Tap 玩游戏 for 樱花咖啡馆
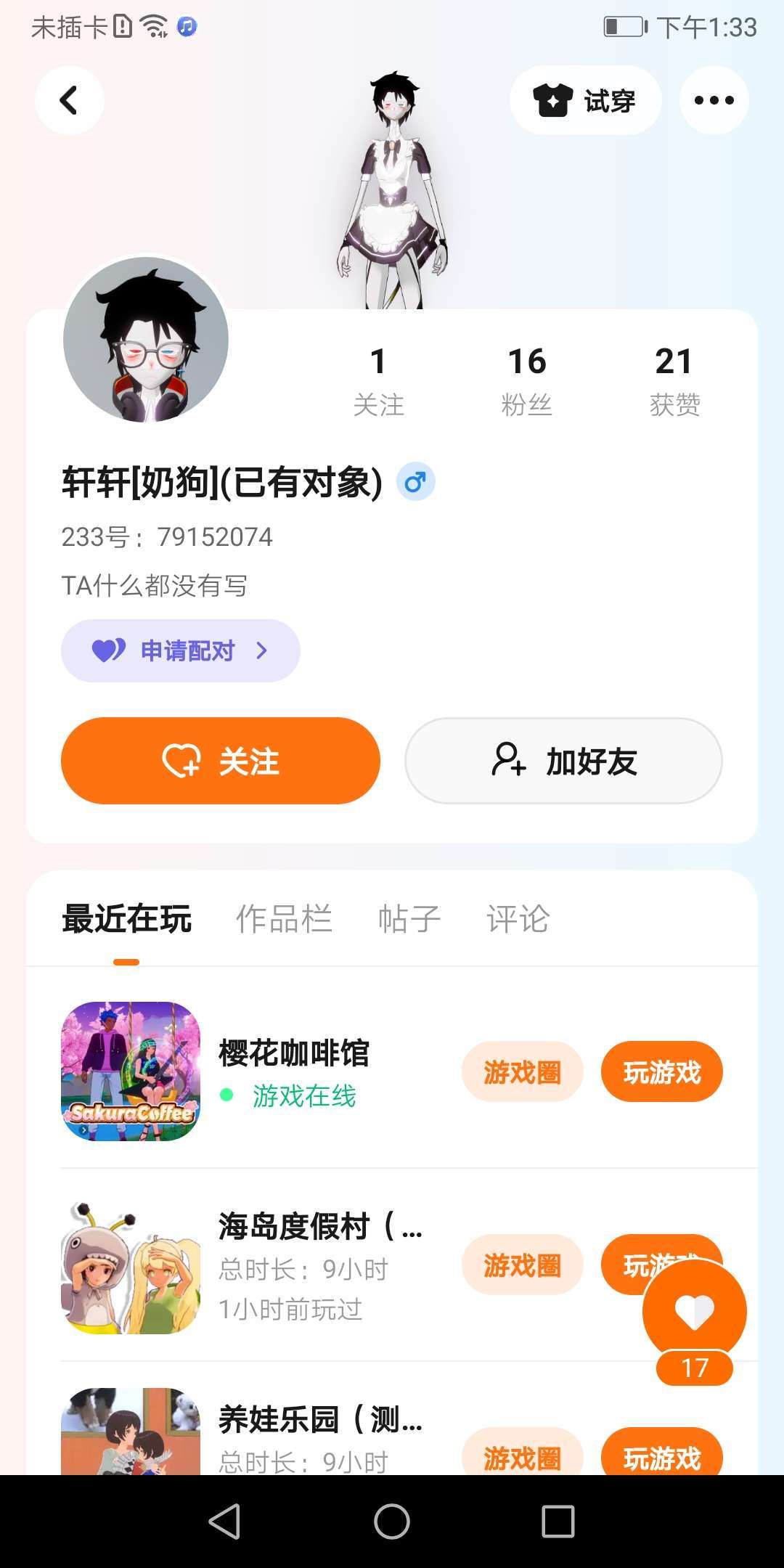 coord(661,1072)
